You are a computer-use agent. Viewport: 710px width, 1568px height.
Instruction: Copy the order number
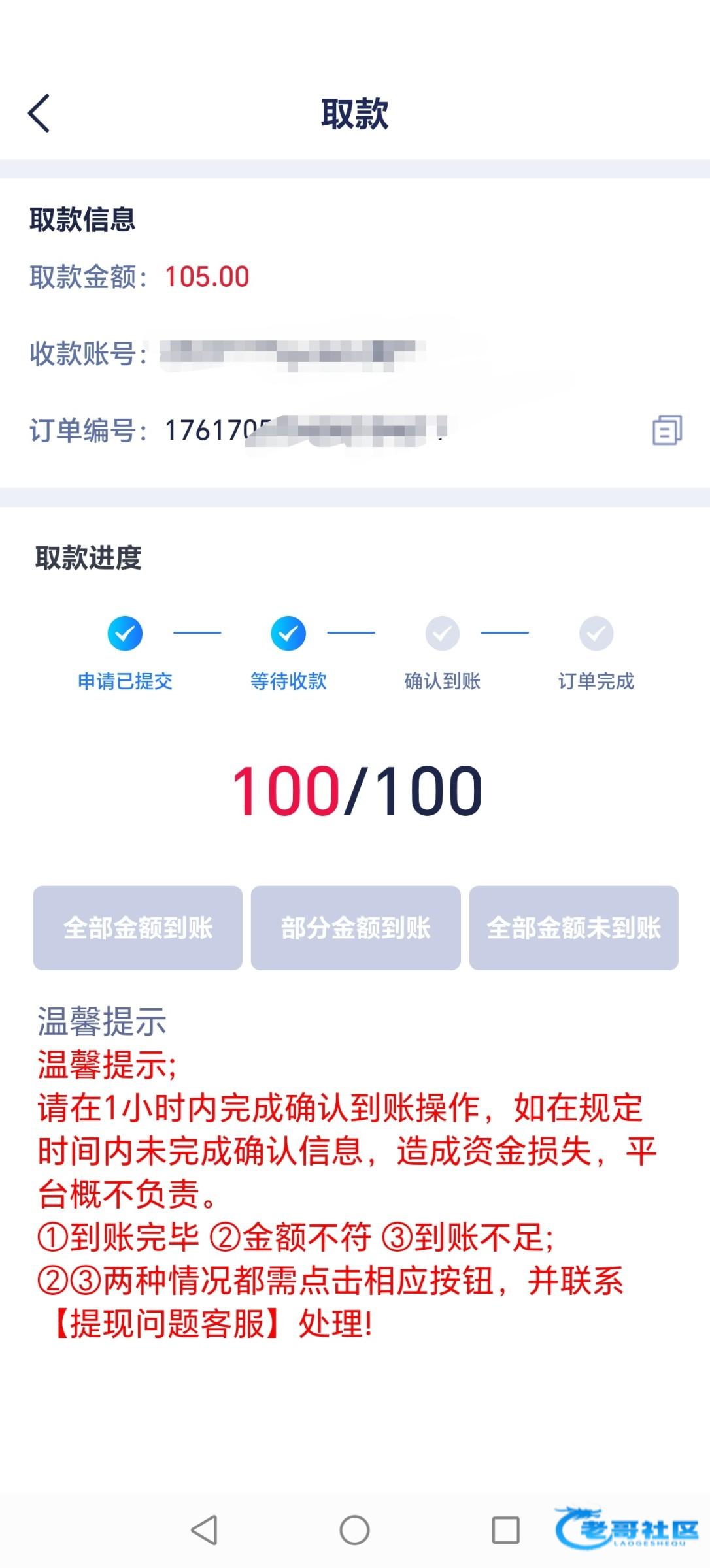click(667, 430)
